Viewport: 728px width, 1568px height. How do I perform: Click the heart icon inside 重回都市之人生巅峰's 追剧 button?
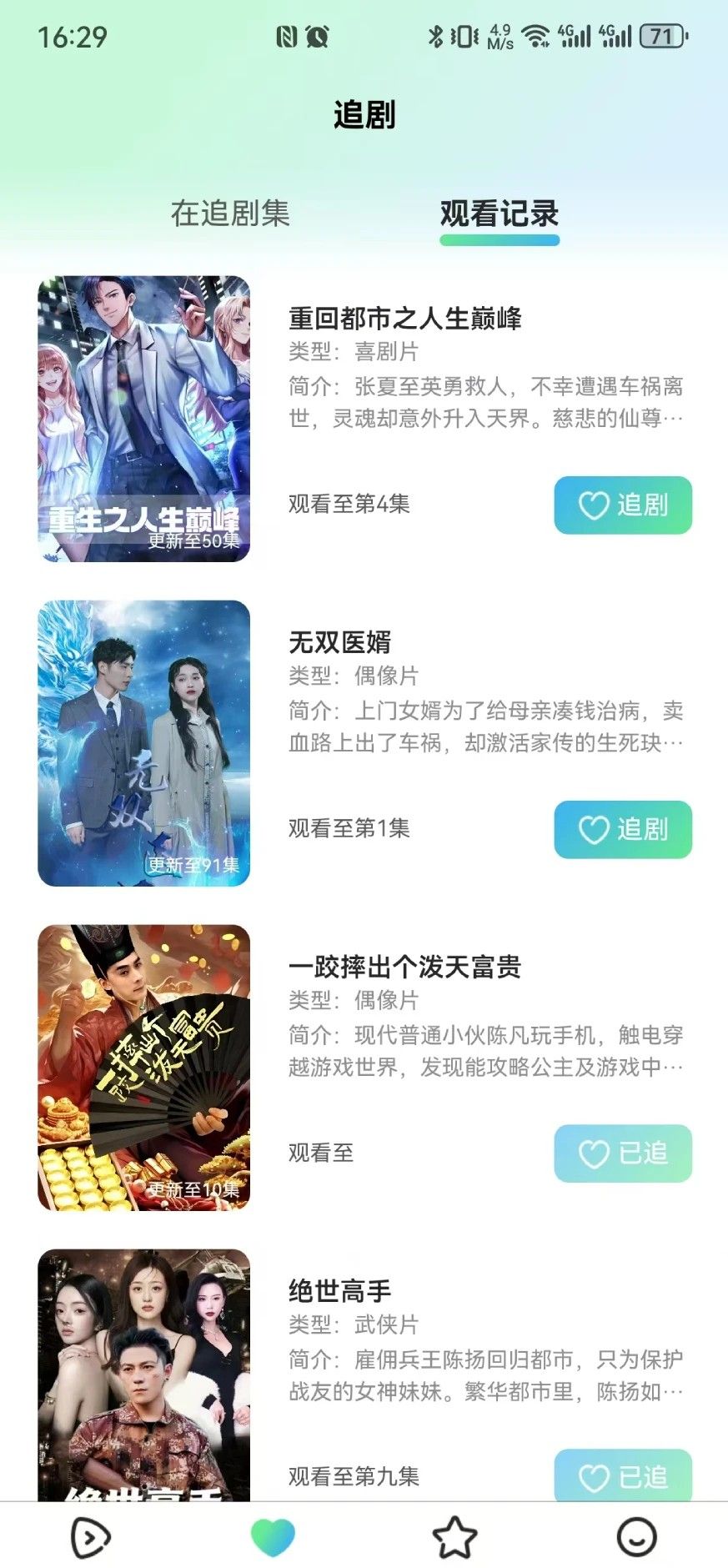pyautogui.click(x=593, y=505)
